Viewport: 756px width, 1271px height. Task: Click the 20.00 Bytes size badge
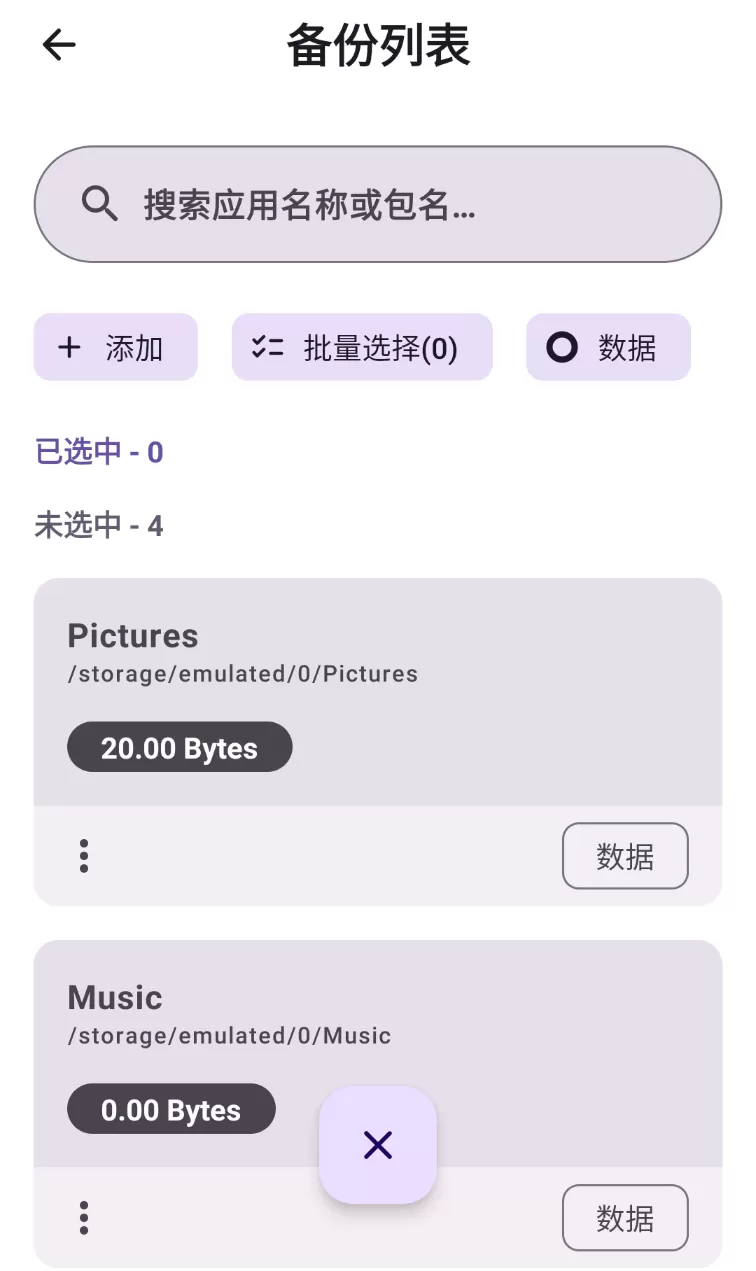(x=179, y=746)
